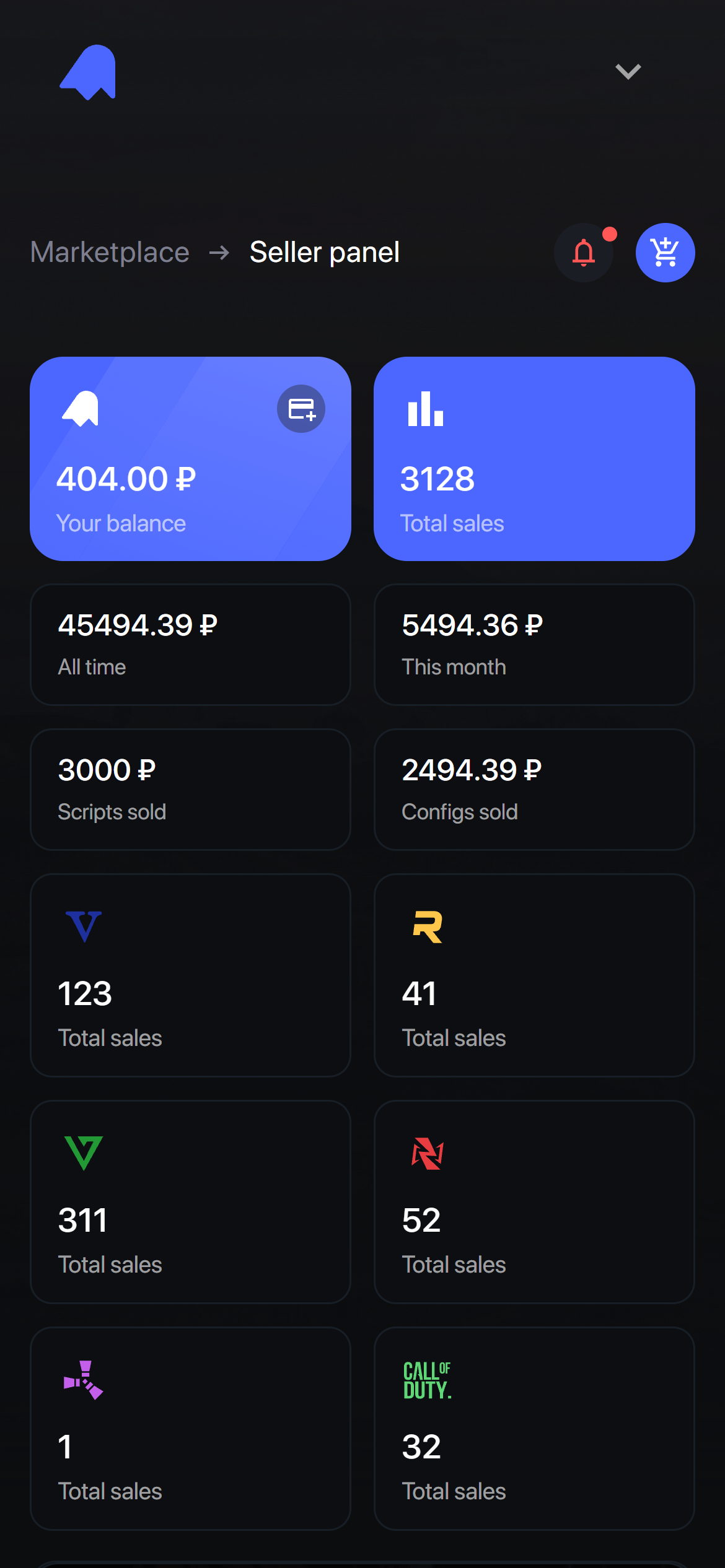Click the add card icon on balance tile
The image size is (725, 1568).
pyautogui.click(x=301, y=409)
